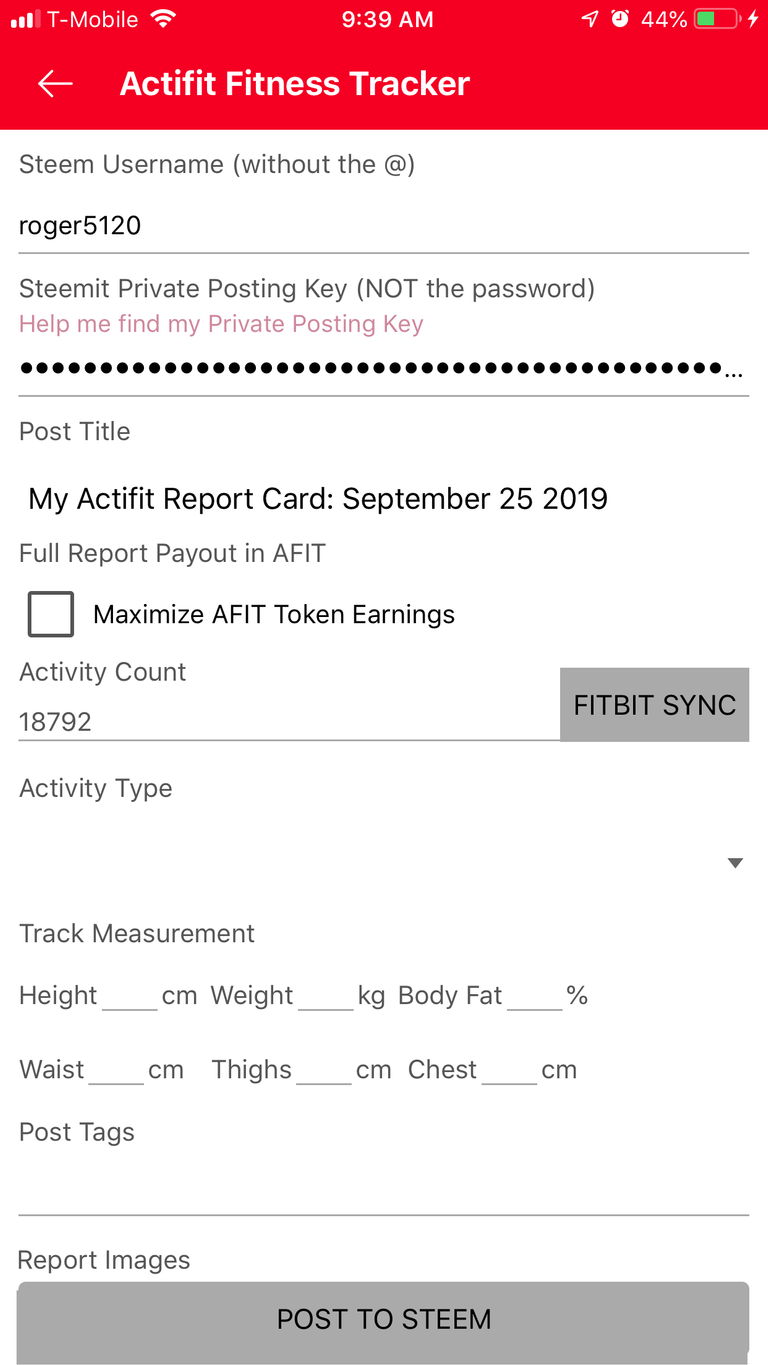Enter a value in the Waist field
The image size is (768, 1365).
[x=116, y=1069]
